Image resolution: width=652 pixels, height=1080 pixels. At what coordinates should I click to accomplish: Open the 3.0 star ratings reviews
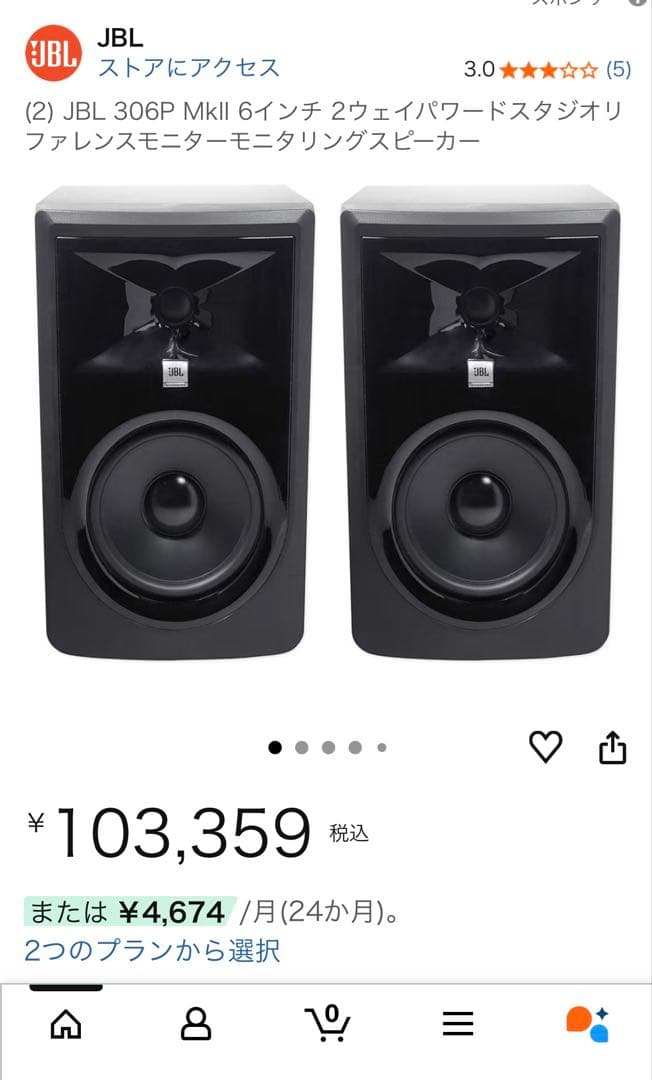click(x=547, y=69)
